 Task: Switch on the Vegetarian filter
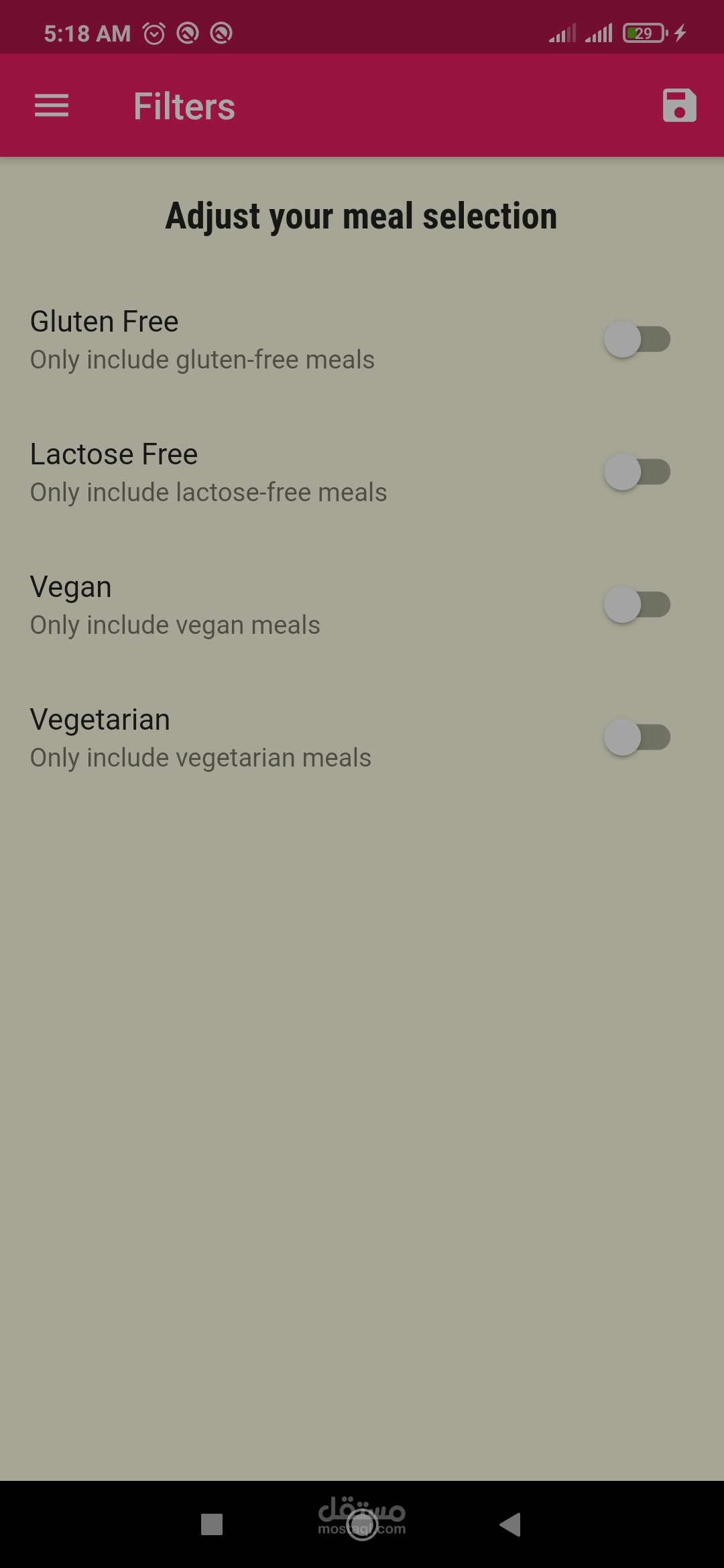[637, 737]
